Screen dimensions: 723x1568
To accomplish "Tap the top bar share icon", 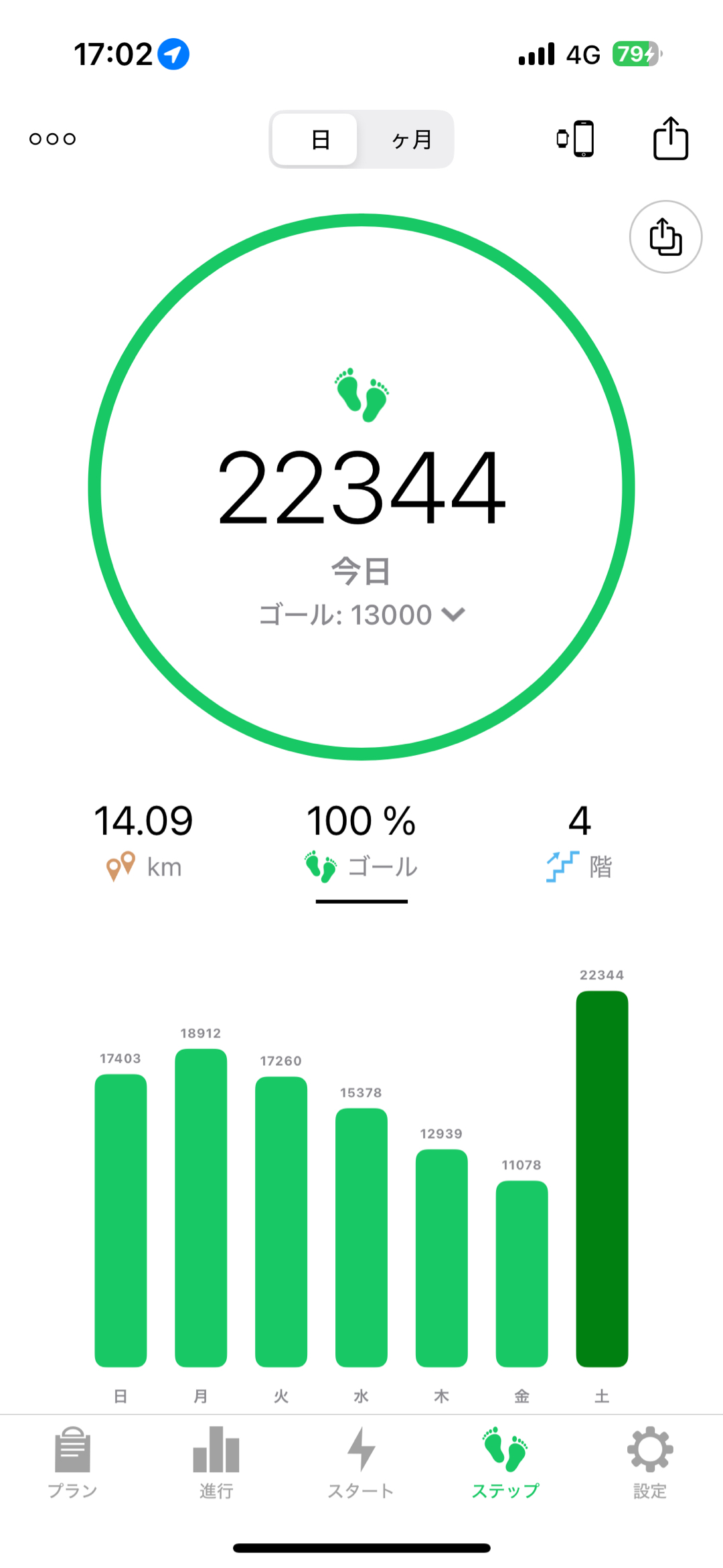I will pos(670,139).
